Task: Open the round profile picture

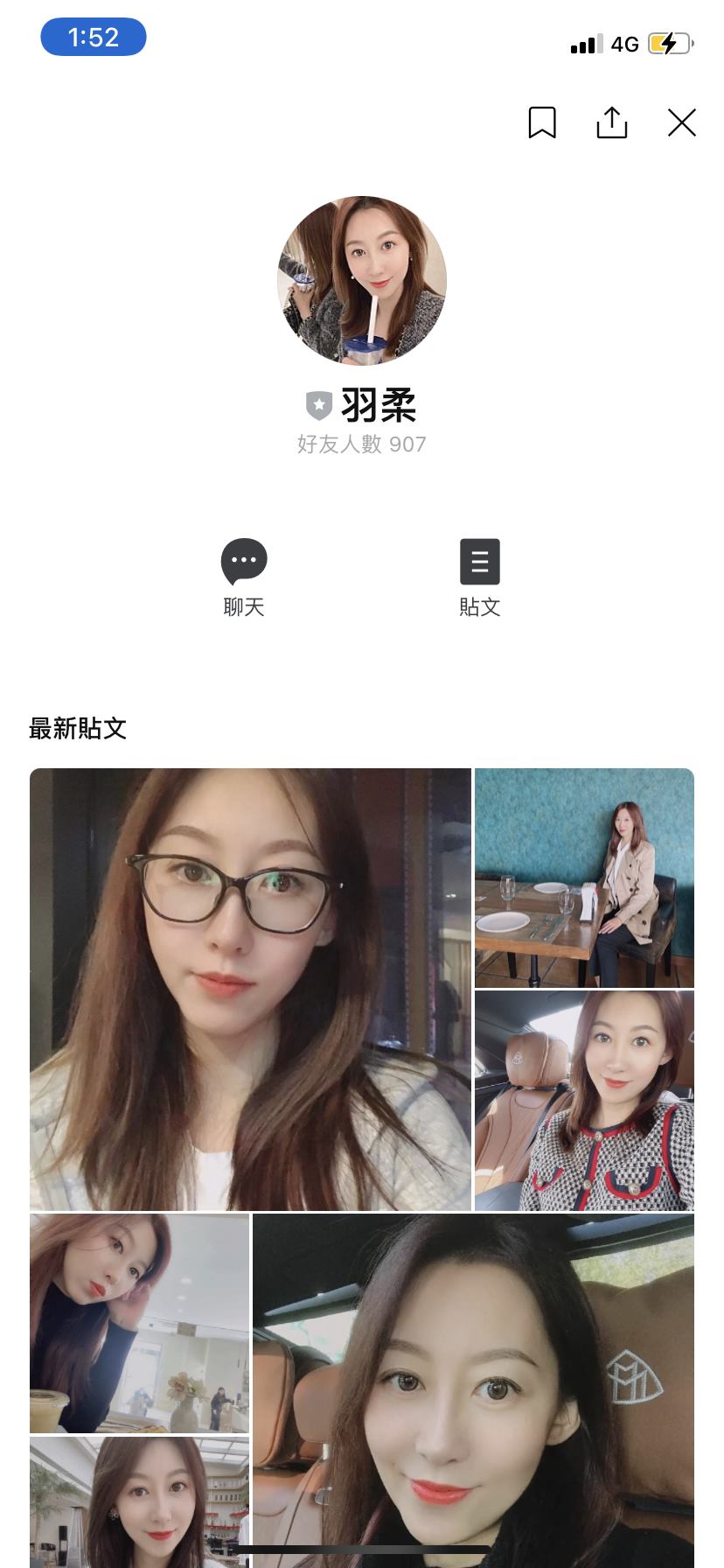Action: coord(362,281)
